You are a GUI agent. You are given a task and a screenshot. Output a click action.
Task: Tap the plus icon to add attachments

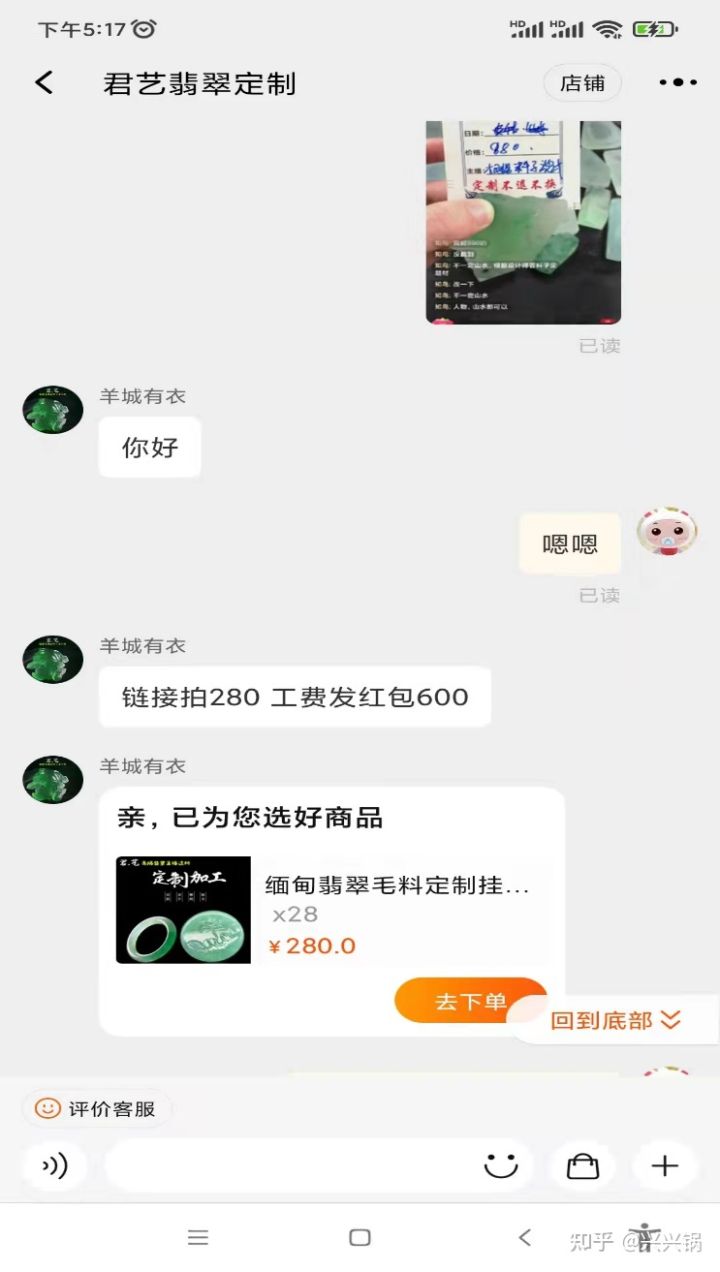pos(663,1166)
